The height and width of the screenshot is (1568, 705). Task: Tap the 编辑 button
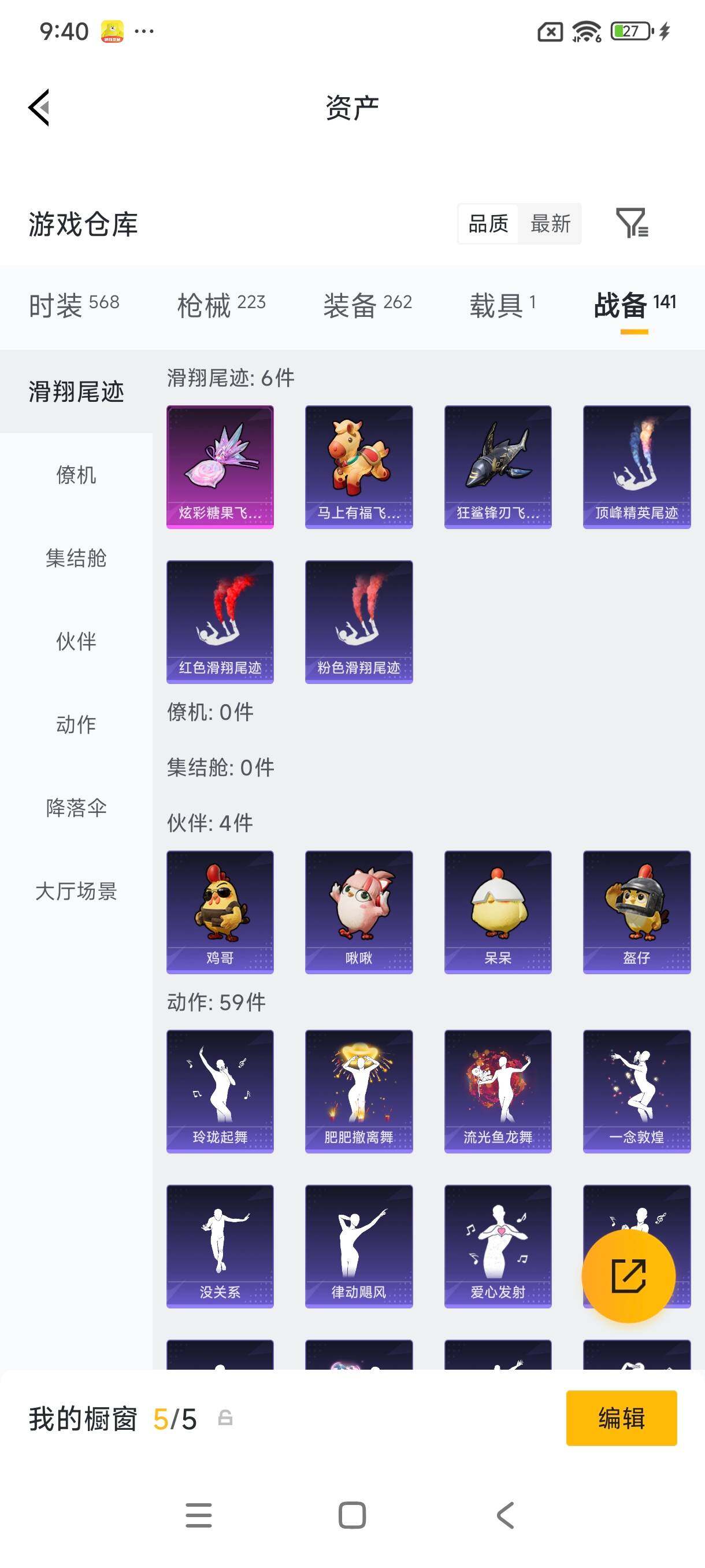pyautogui.click(x=621, y=1418)
